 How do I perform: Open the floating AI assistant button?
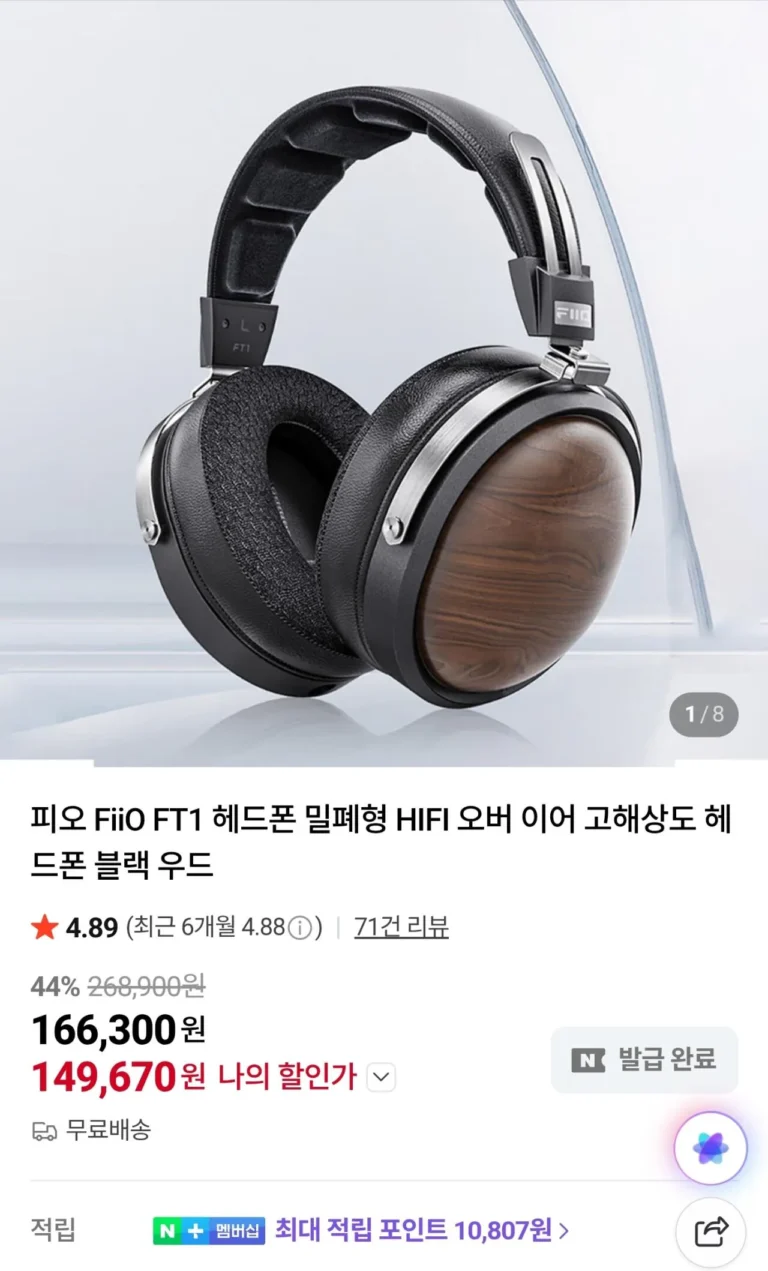(x=710, y=1148)
